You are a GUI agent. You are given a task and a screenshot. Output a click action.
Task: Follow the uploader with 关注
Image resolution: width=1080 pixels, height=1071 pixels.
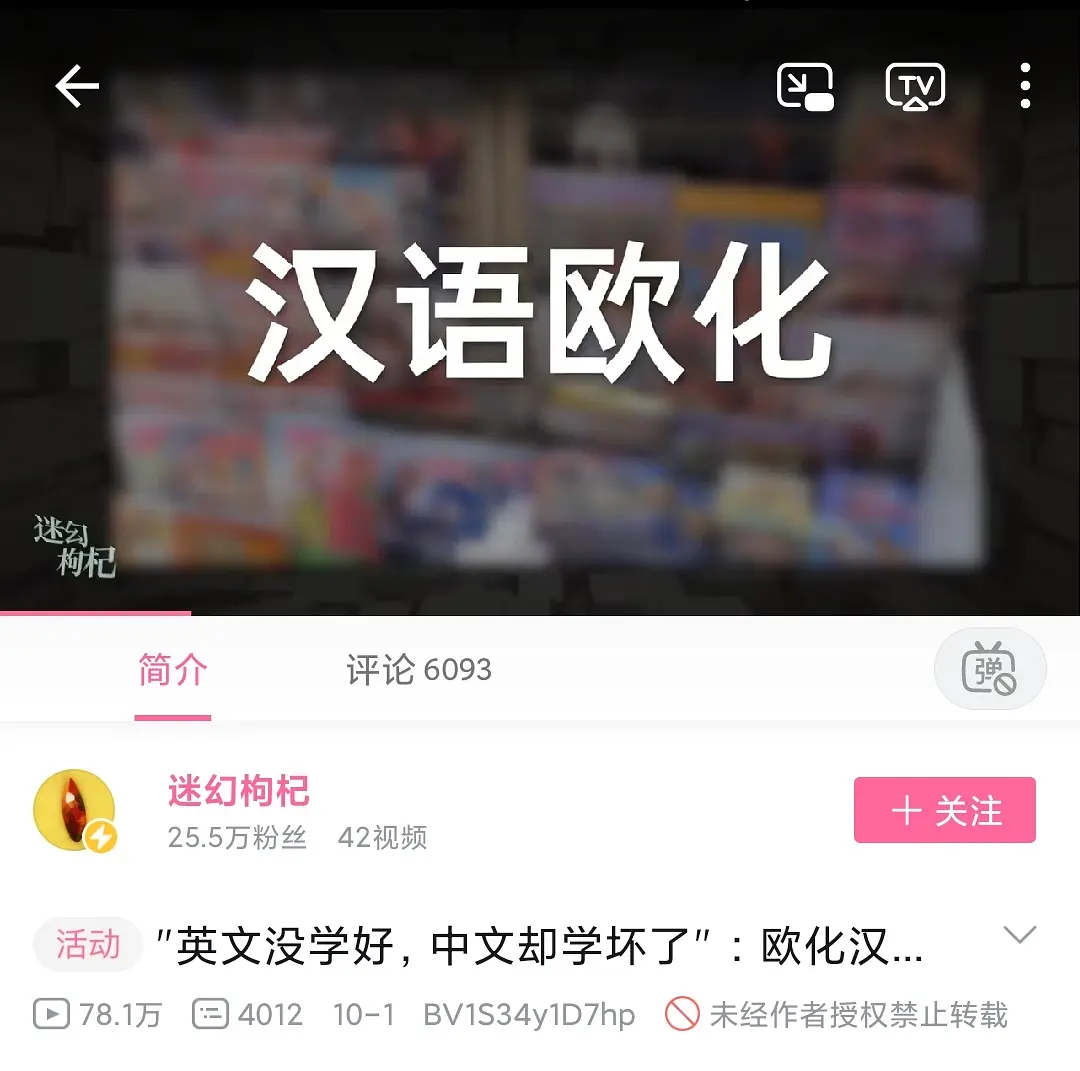click(944, 810)
